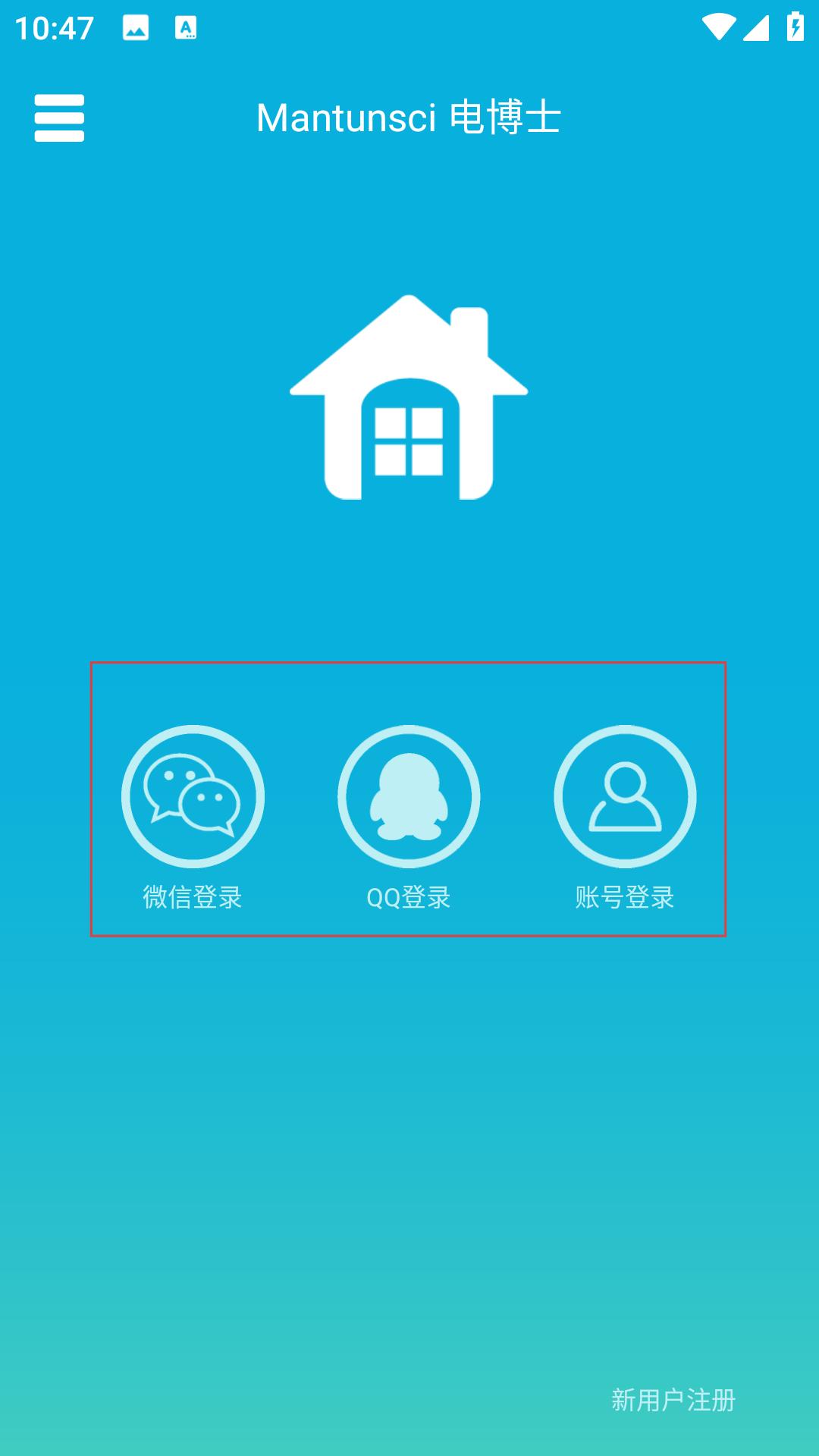Open the hamburger drawer menu
The height and width of the screenshot is (1456, 819).
tap(59, 118)
